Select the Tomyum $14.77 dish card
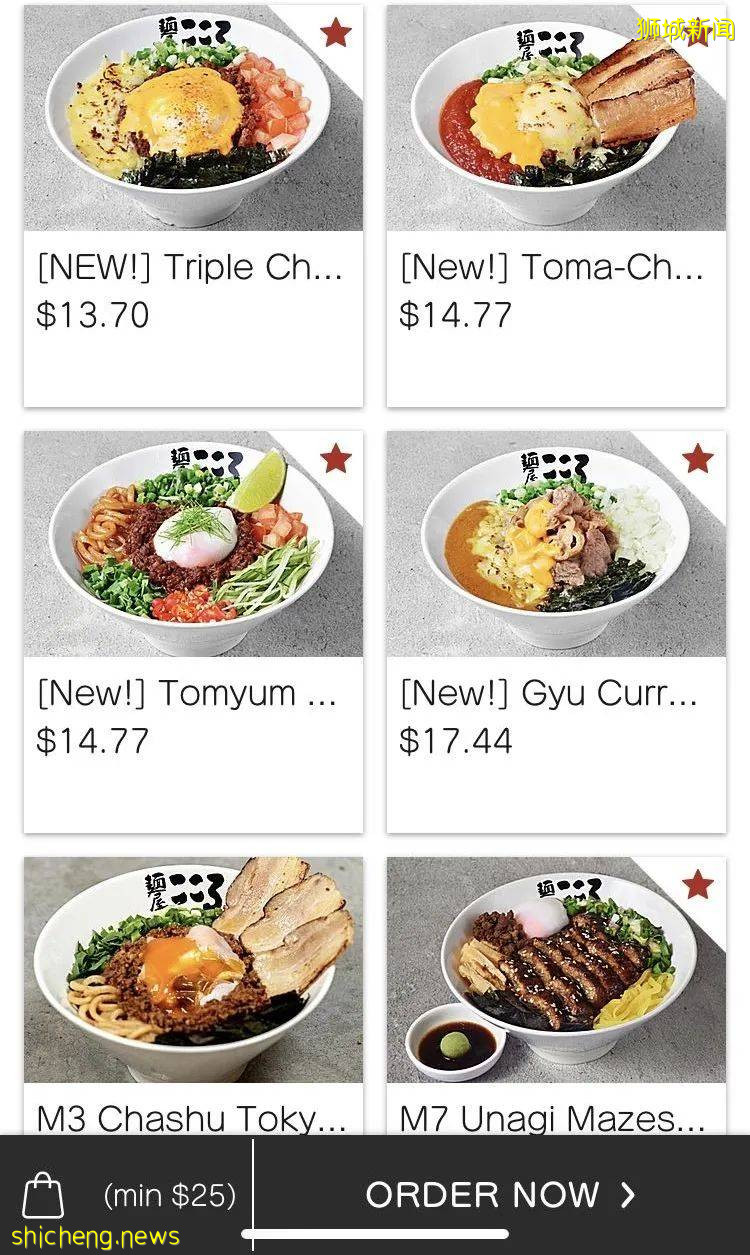This screenshot has width=750, height=1255. [x=193, y=630]
